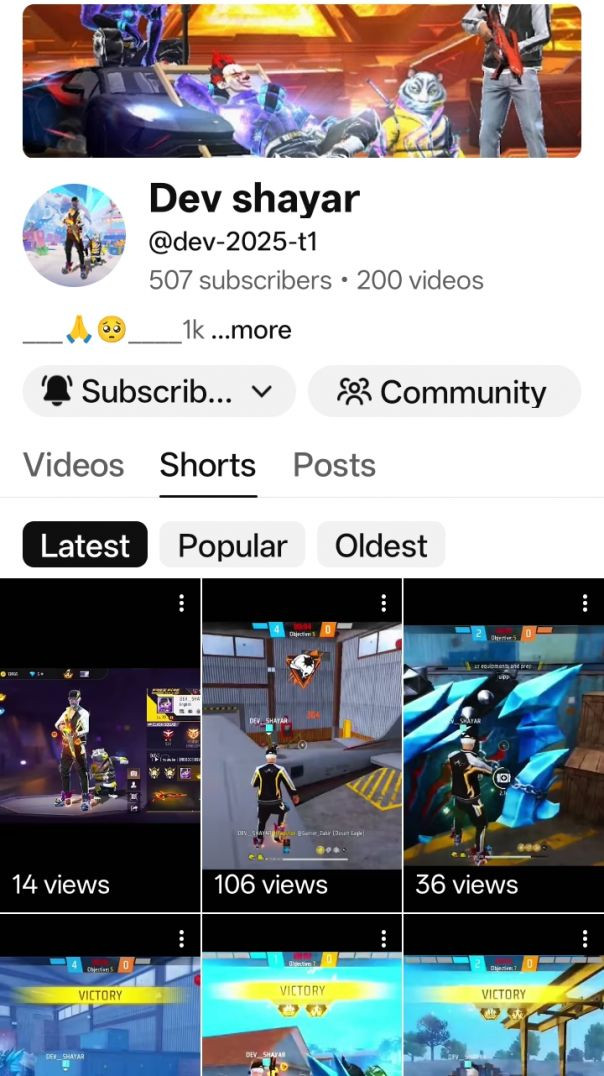Screen dimensions: 604x1076
Task: Filter shorts by Popular
Action: 232,545
